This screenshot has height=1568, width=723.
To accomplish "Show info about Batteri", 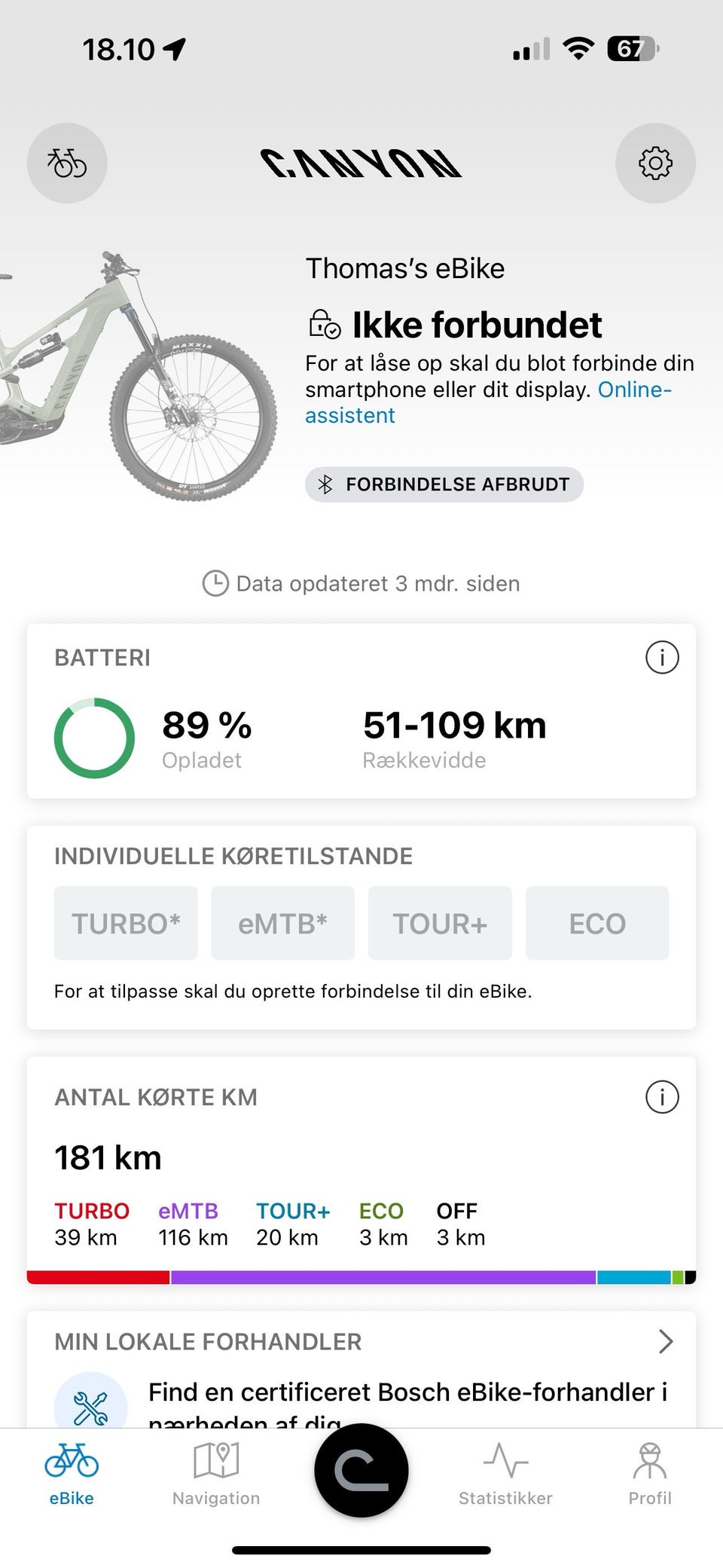I will (x=662, y=658).
